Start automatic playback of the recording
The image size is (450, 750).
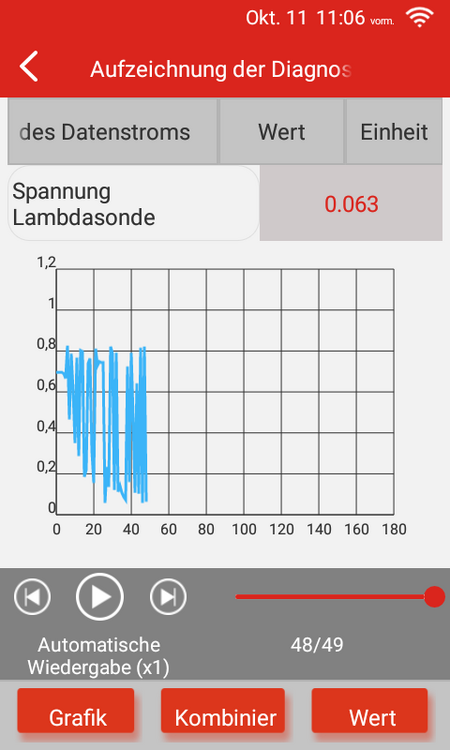point(99,596)
